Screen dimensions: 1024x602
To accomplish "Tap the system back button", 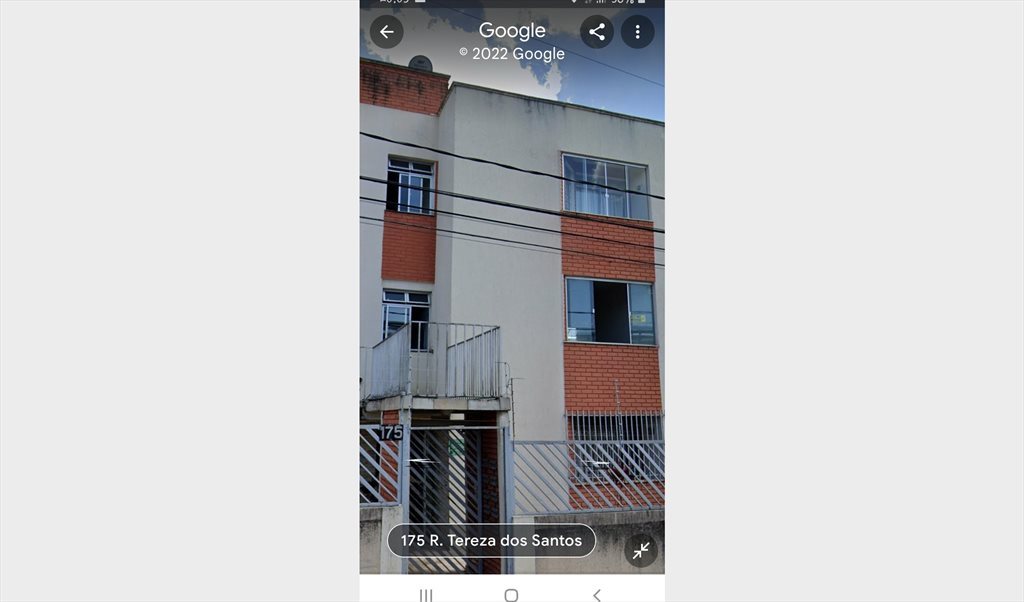I will coord(597,595).
